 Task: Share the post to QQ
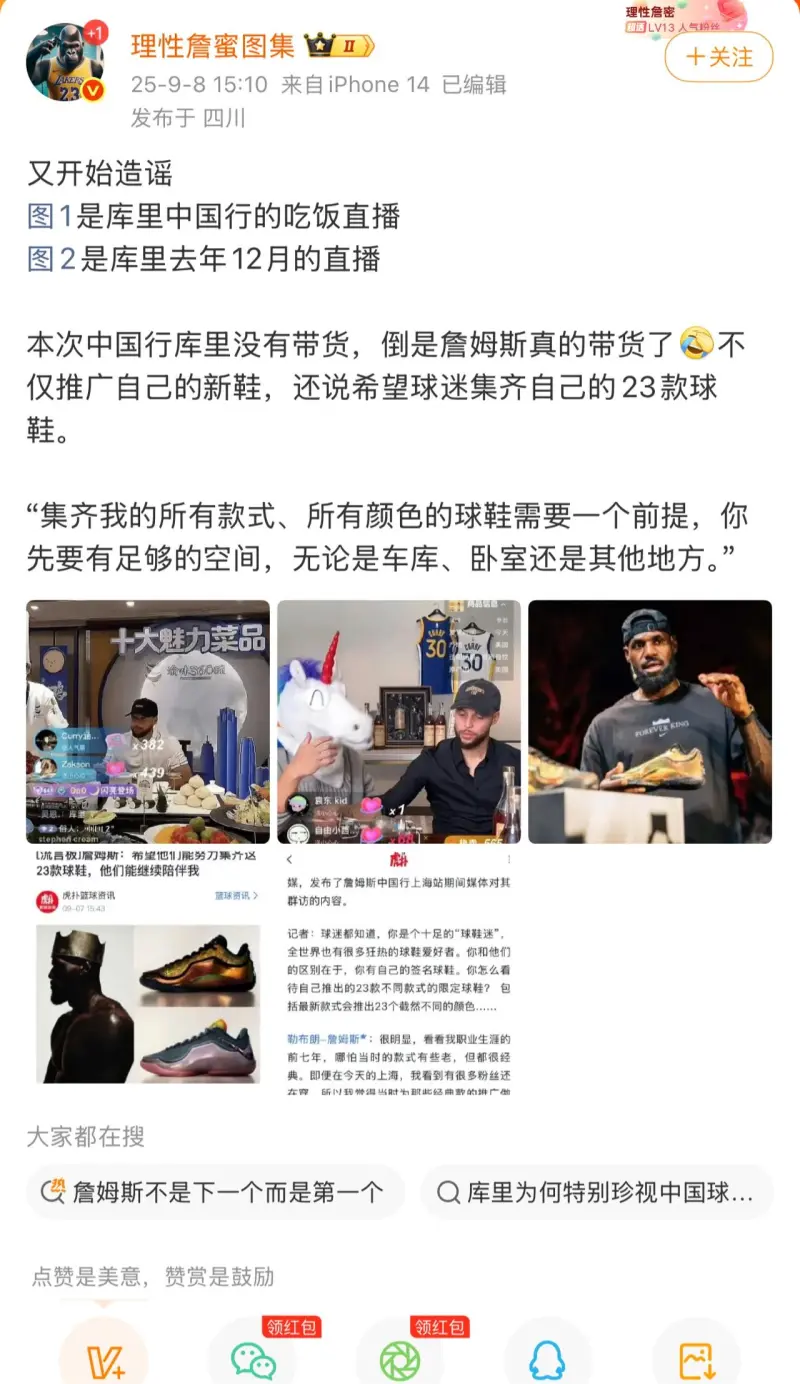click(x=547, y=1360)
